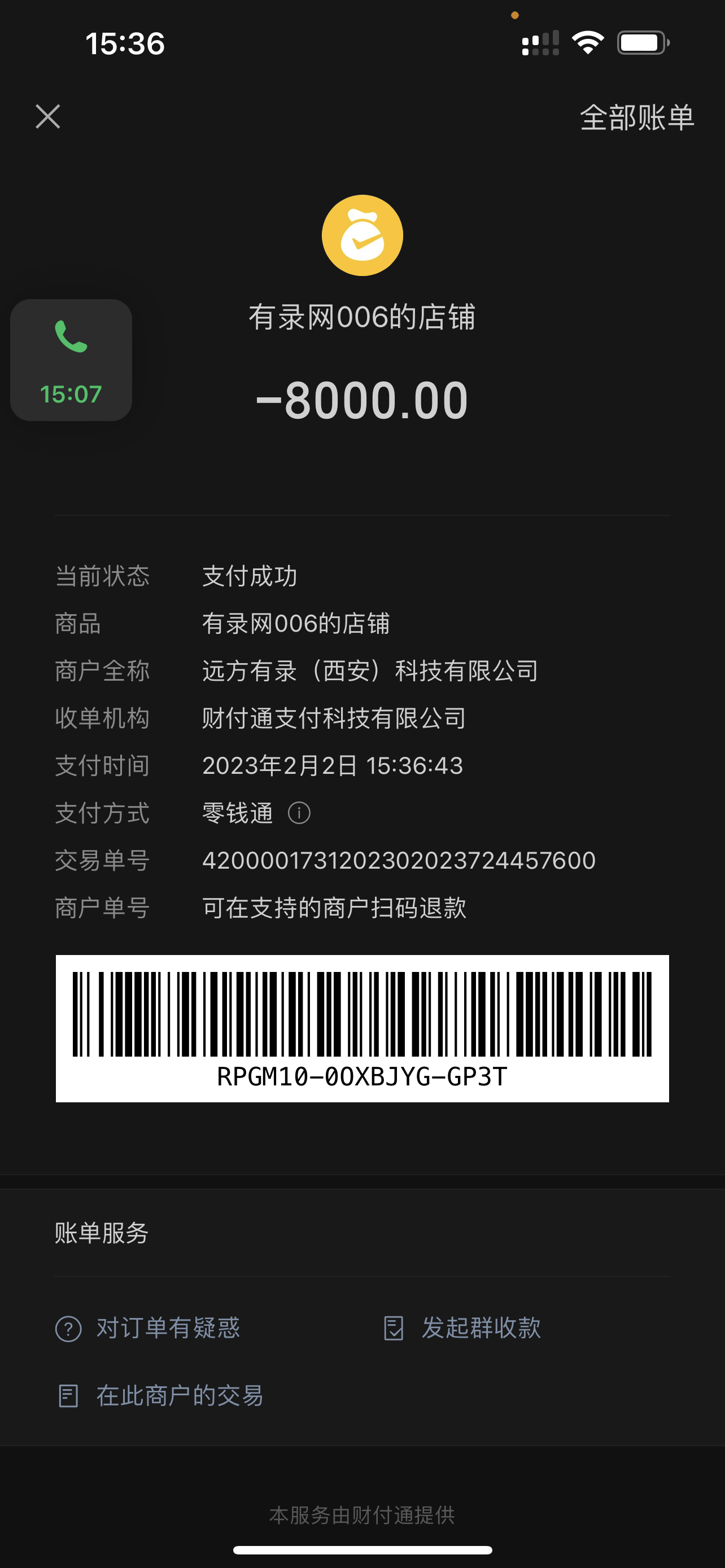Start 发起群收款 group collection
Screen dimensions: 725x1568
(462, 1328)
